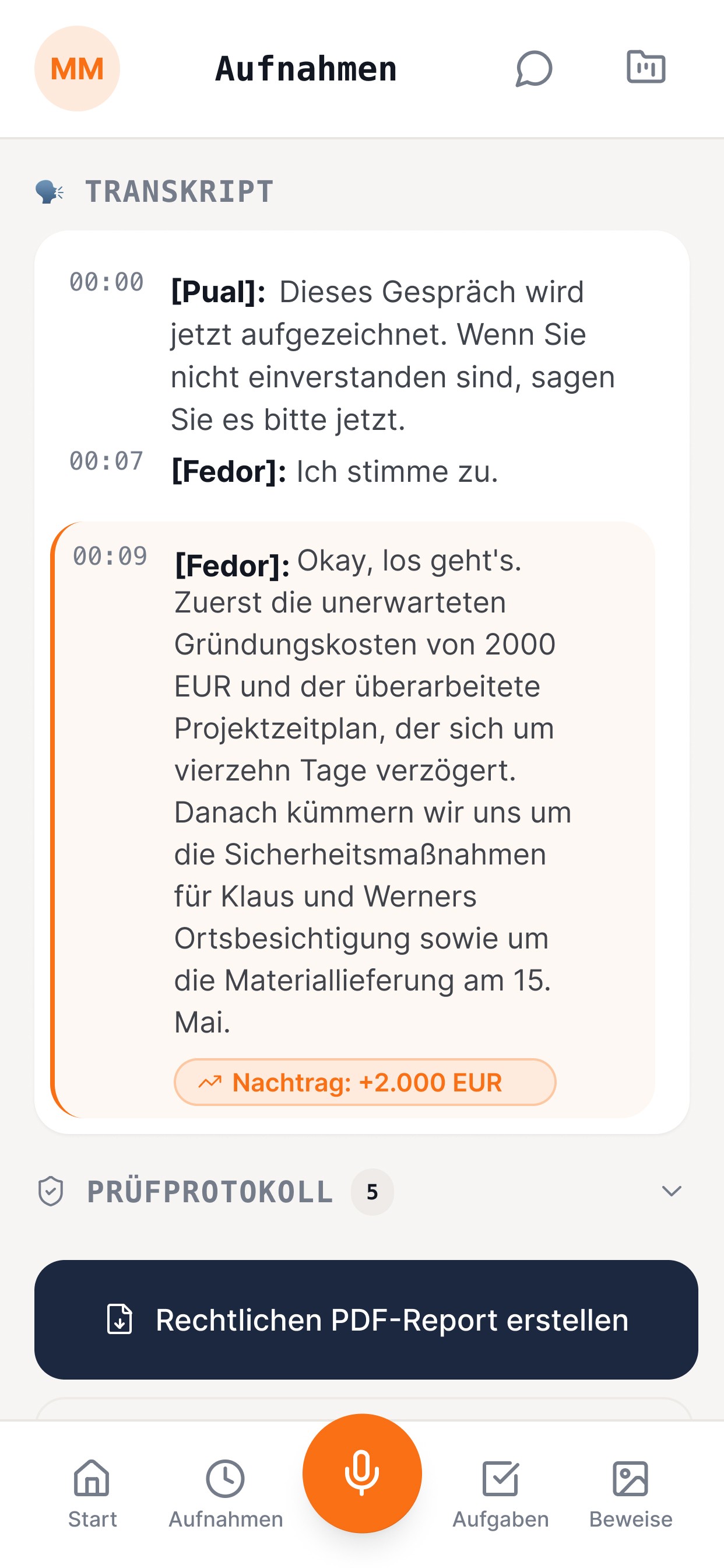Tap Rechtlichen PDF-Report erstellen

[366, 1319]
